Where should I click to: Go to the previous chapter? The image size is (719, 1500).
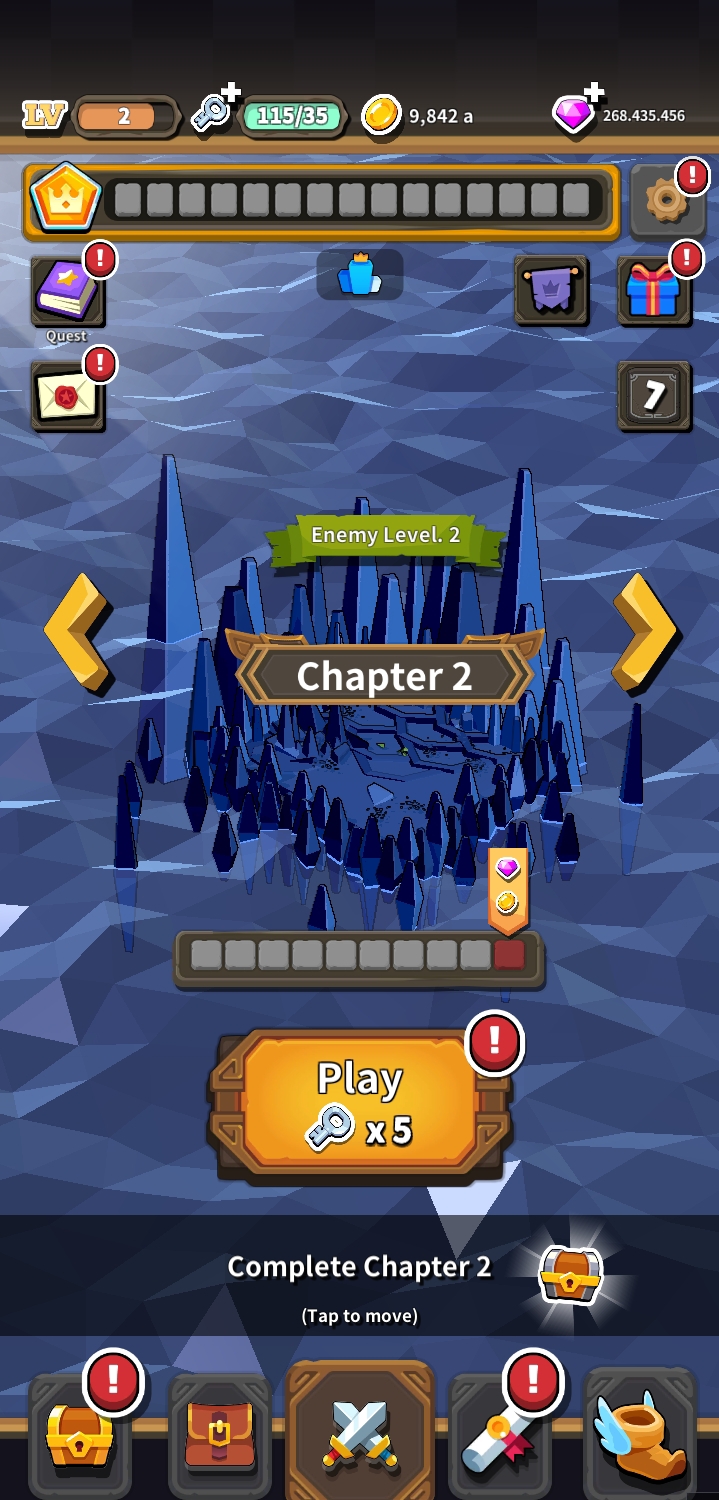point(78,633)
